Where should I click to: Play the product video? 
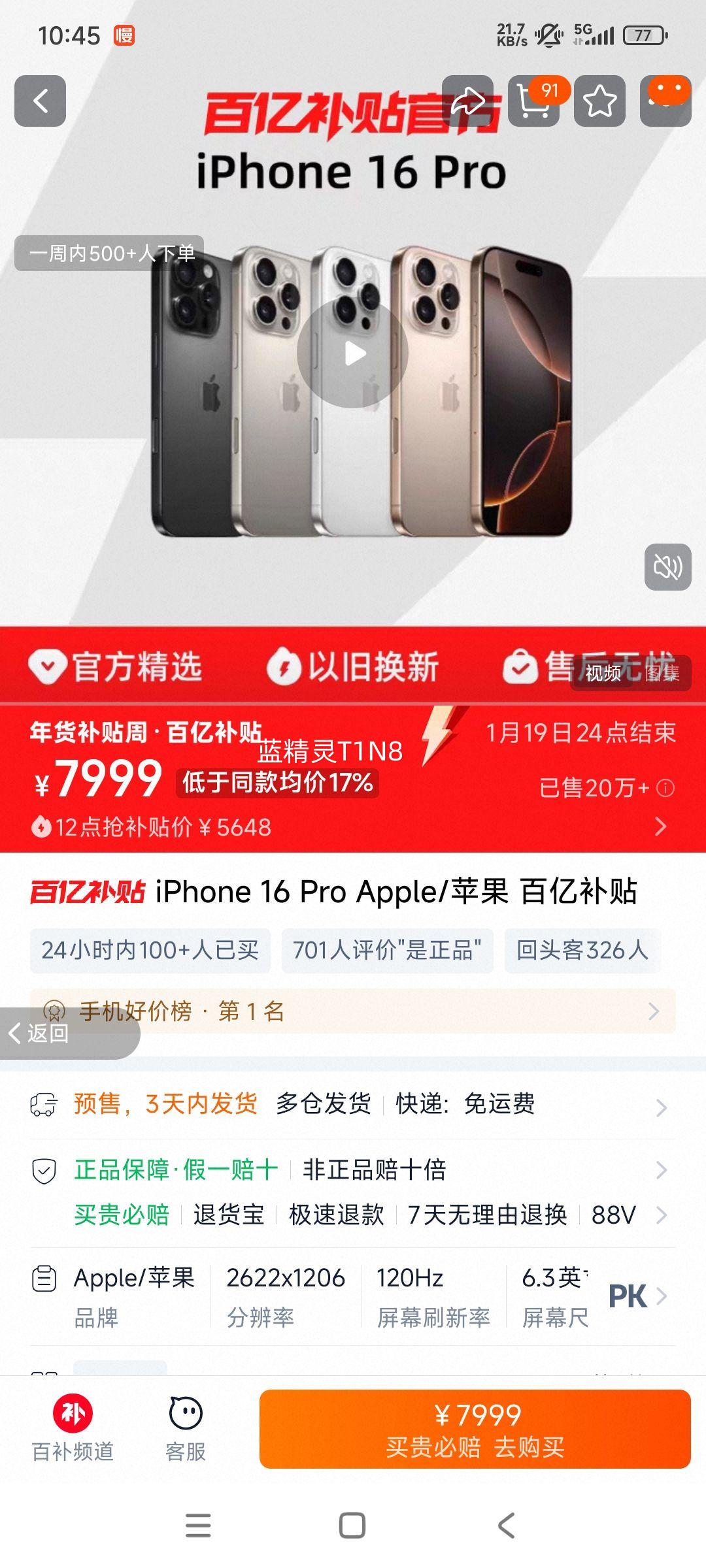coord(354,353)
